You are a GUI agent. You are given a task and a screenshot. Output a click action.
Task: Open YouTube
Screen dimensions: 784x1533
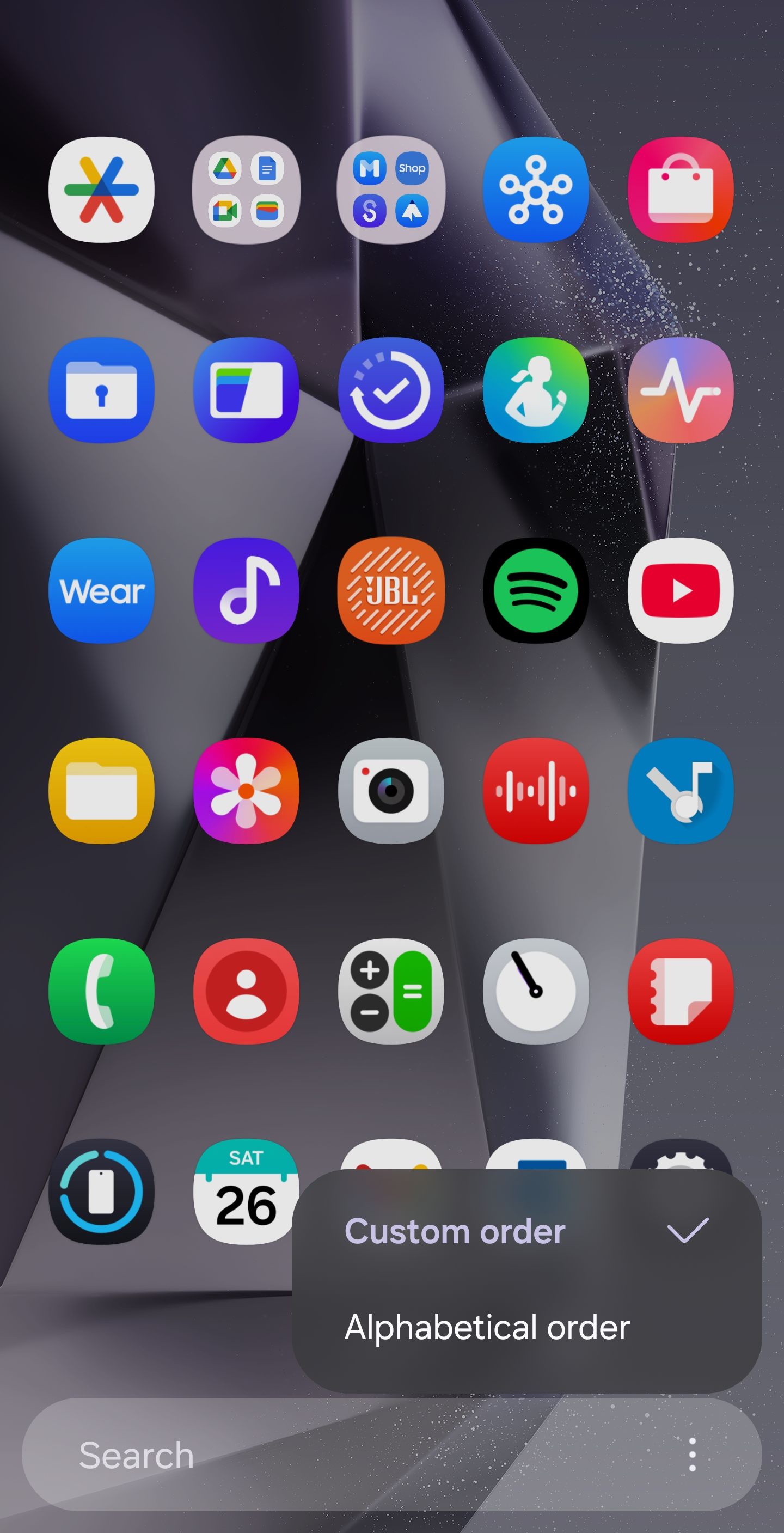[x=681, y=589]
